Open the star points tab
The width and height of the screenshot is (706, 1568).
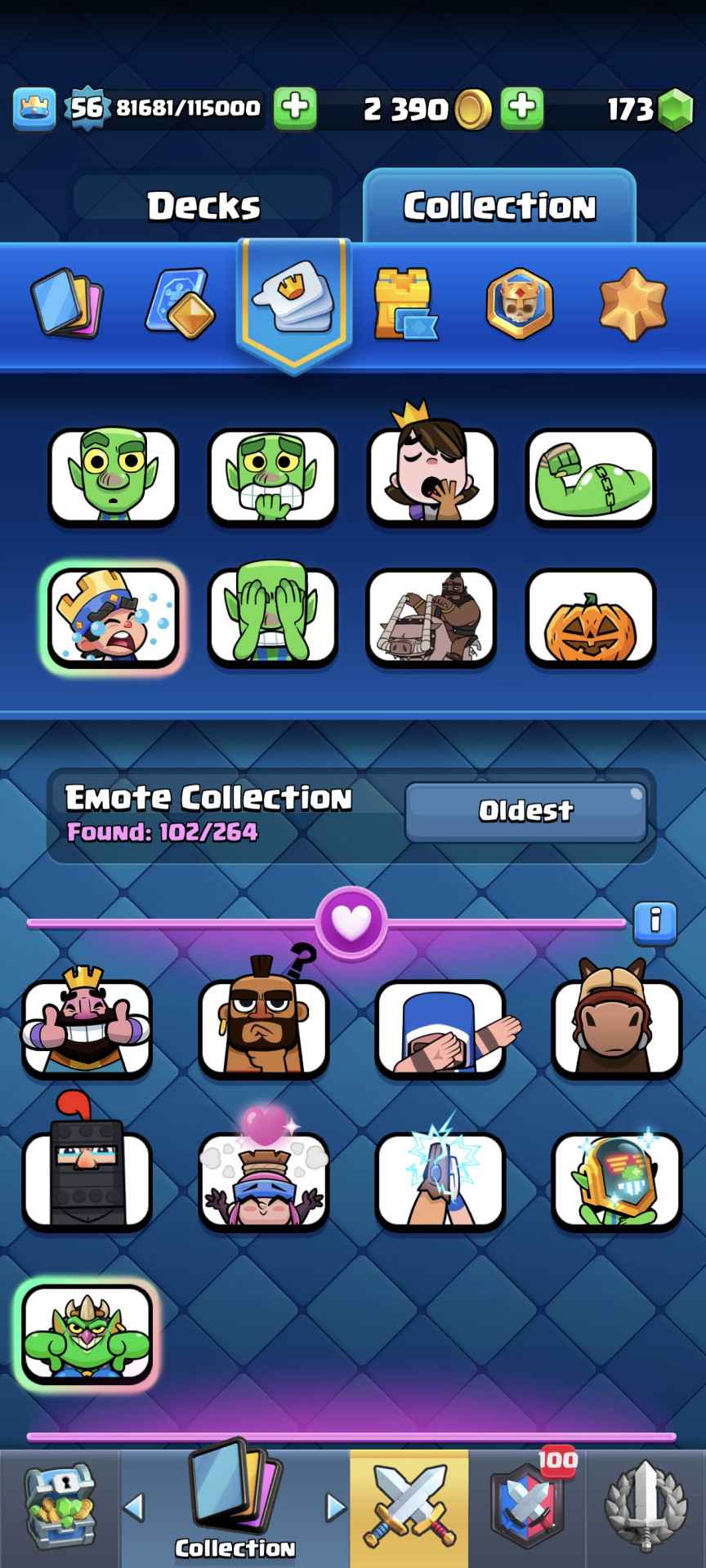pos(632,303)
